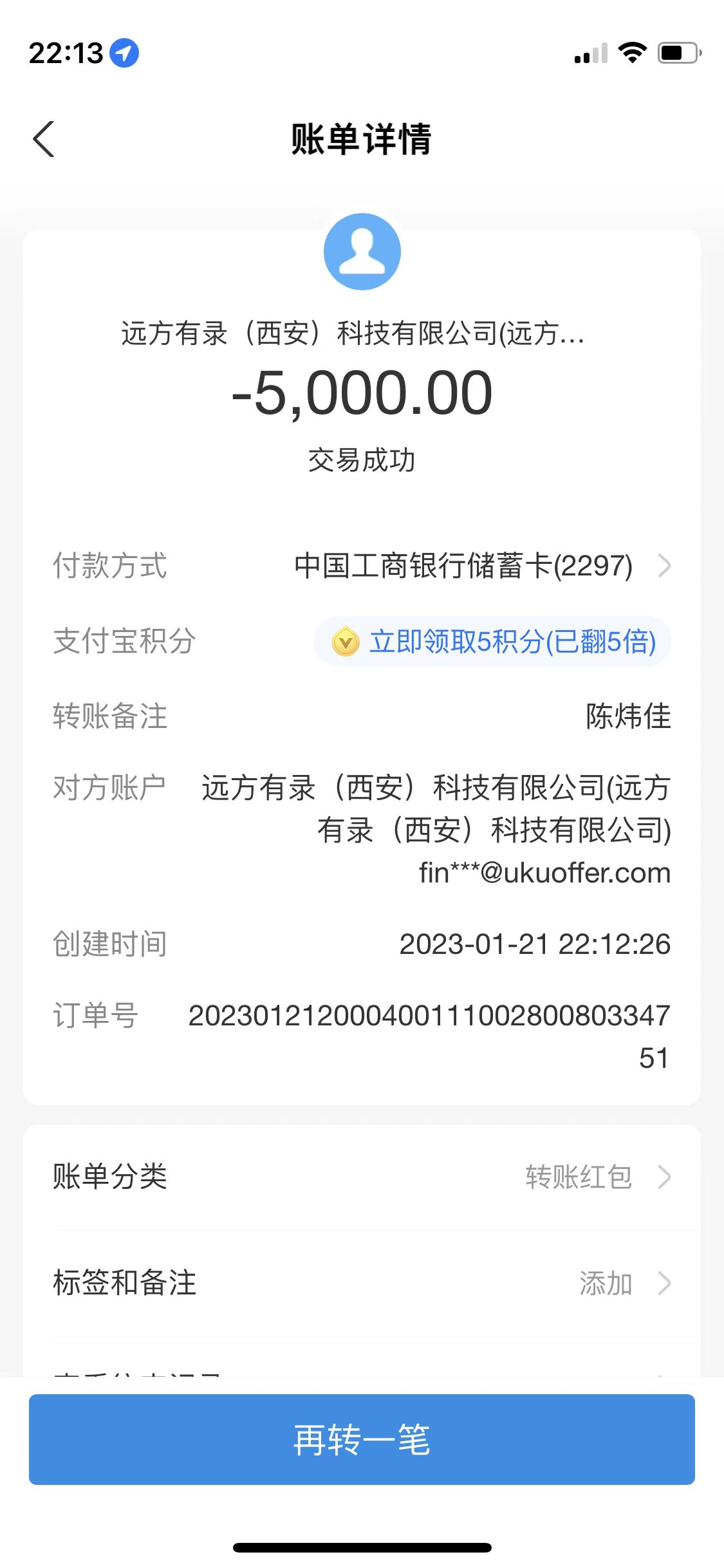Add tags and notes via 添加
This screenshot has height=1568, width=724.
622,1283
